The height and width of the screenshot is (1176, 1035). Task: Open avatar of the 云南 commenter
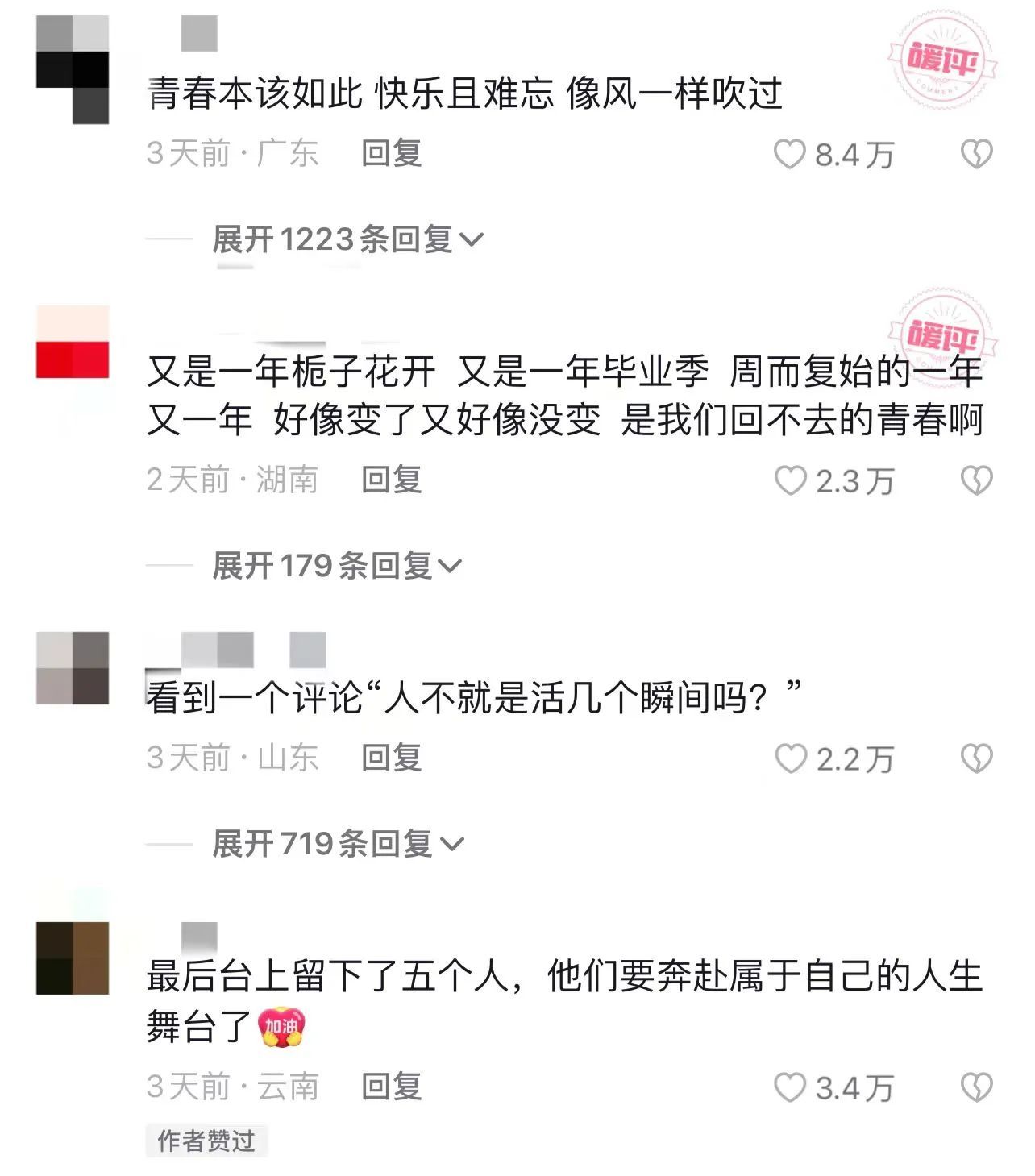(x=73, y=958)
